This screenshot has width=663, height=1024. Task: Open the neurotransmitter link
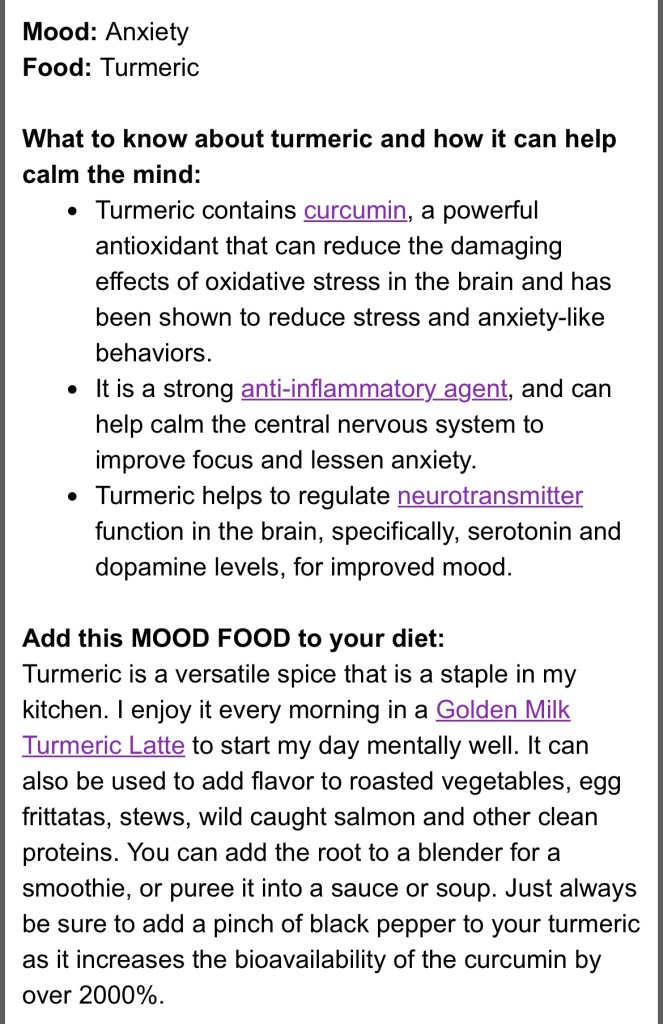click(x=489, y=495)
